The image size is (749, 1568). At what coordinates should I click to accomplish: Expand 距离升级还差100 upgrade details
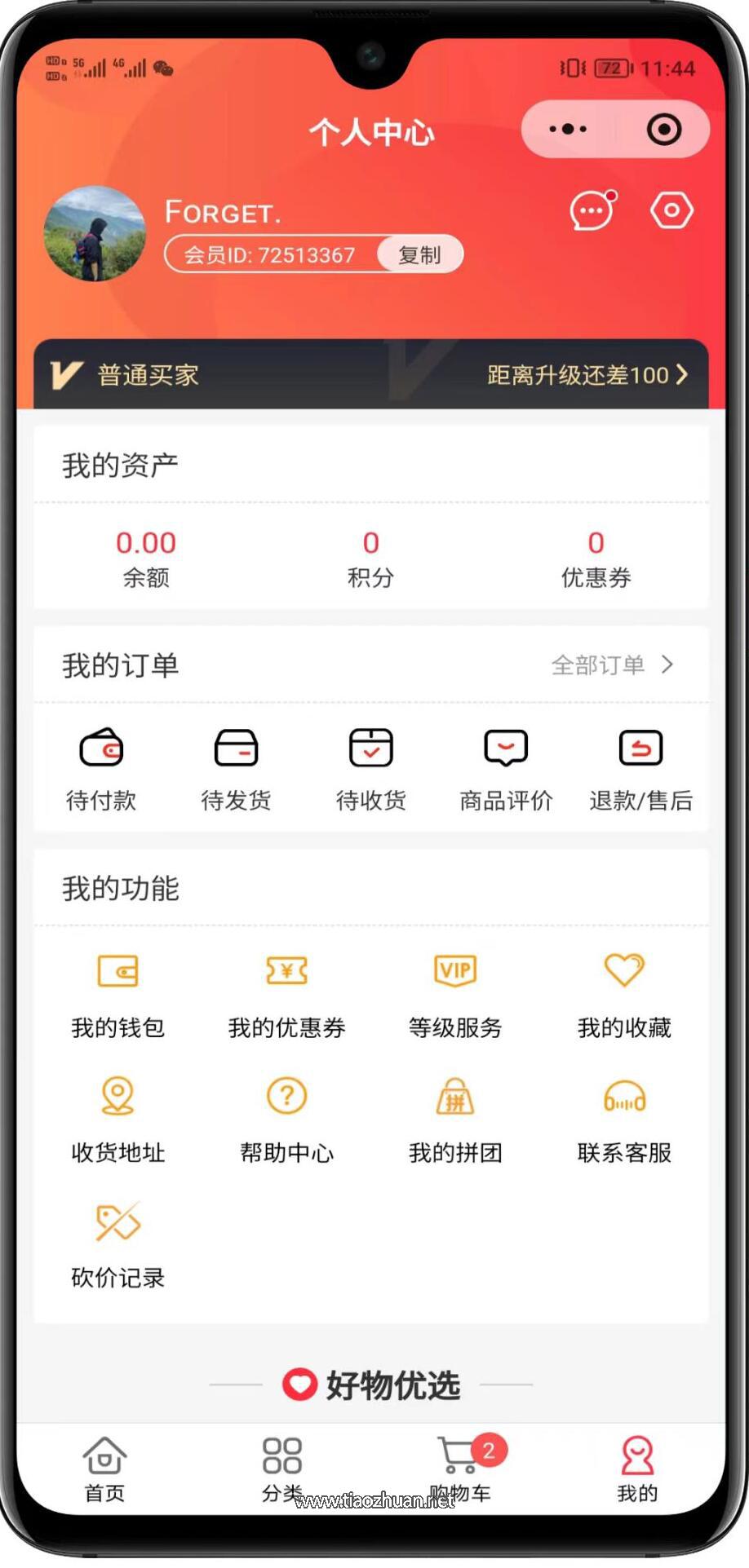pyautogui.click(x=583, y=374)
